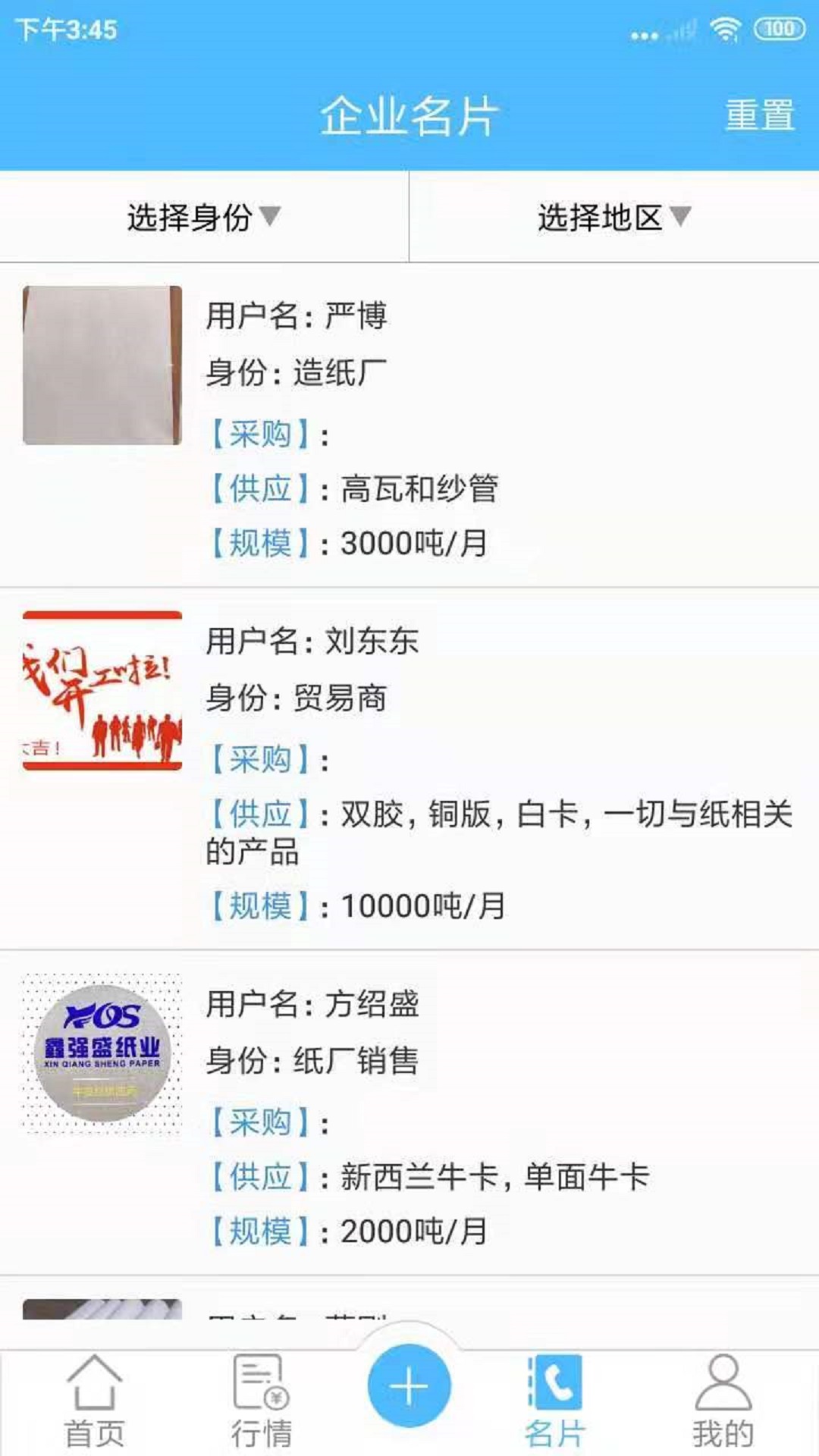Go to the 首页 tab
819x1456 pixels.
click(x=94, y=1403)
